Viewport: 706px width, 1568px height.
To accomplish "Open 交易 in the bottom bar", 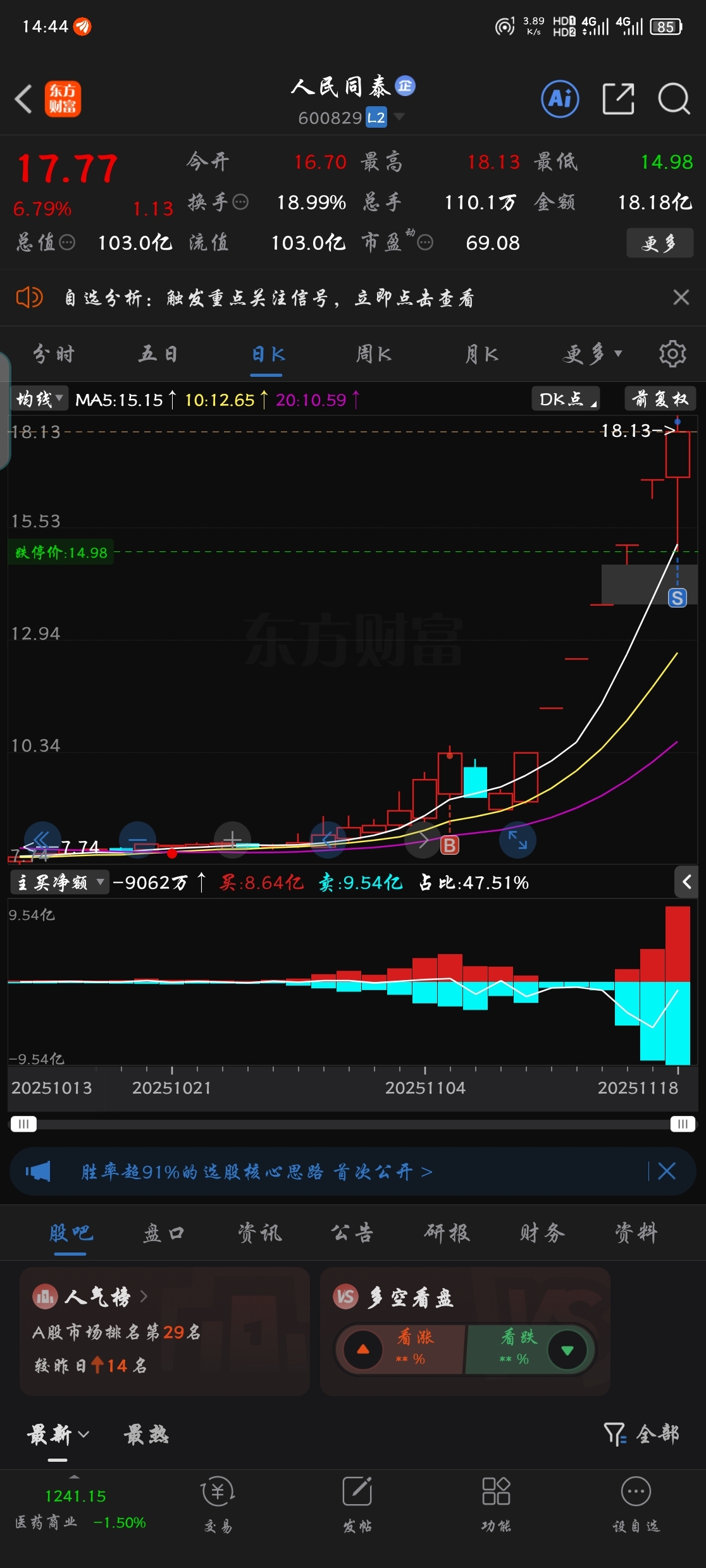I will pos(218,1505).
